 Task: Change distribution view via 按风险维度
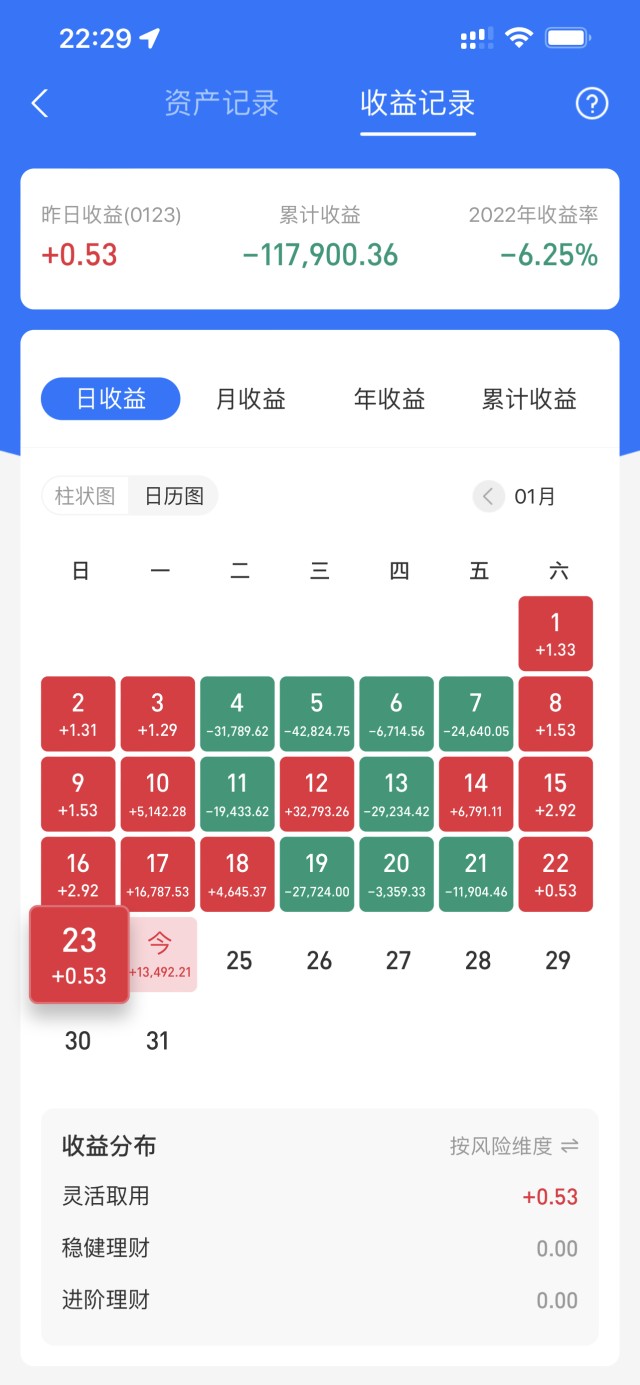[x=514, y=1146]
